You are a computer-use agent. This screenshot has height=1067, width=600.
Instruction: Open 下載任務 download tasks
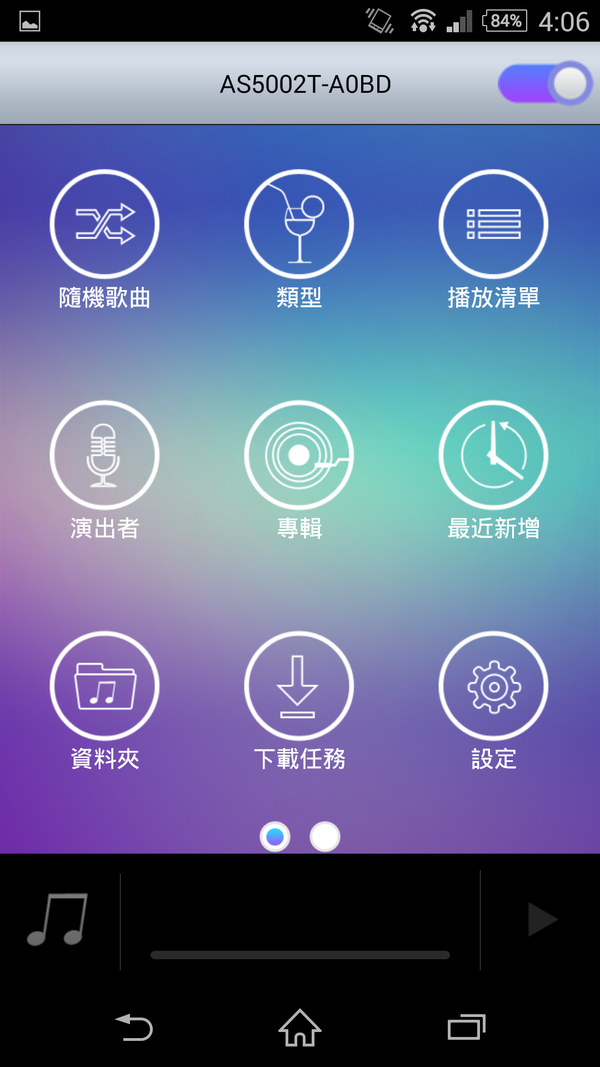pos(299,686)
